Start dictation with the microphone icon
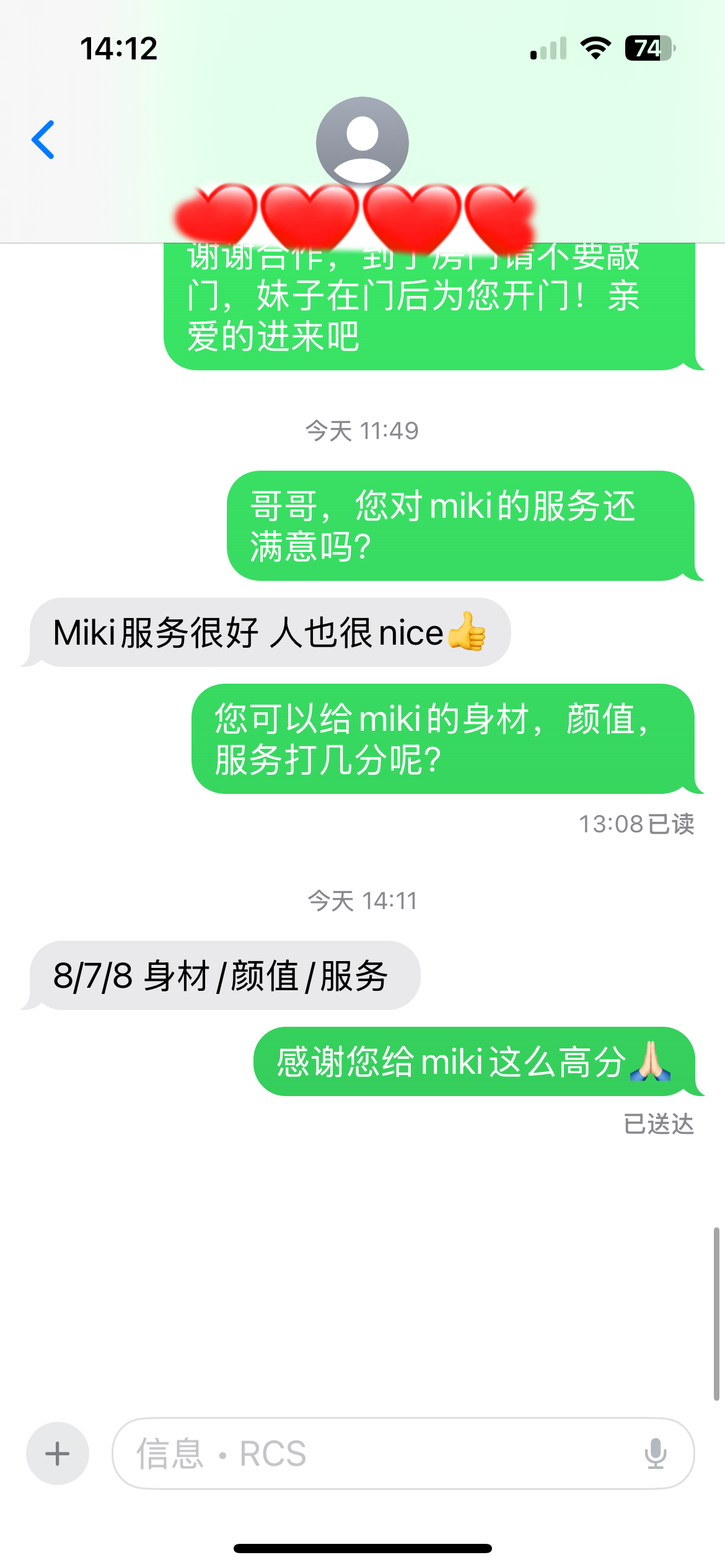The height and width of the screenshot is (1568, 725). [655, 1453]
